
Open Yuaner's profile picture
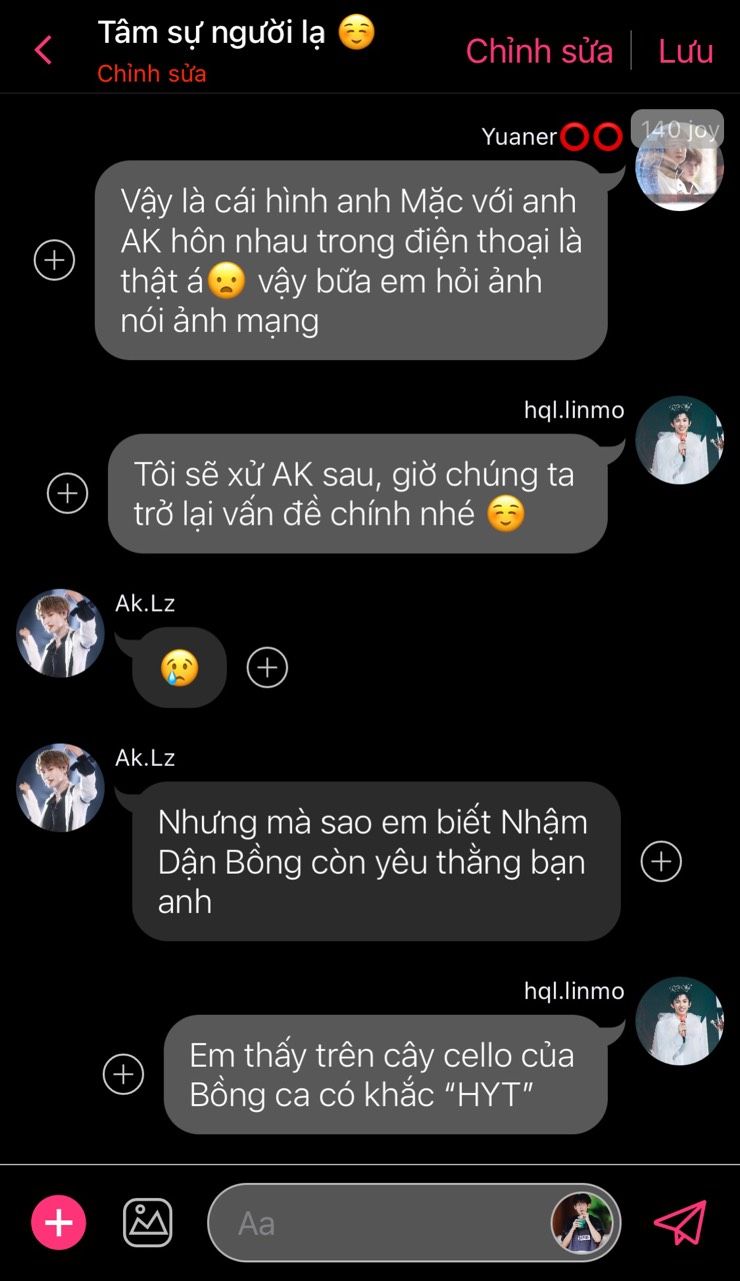[679, 166]
